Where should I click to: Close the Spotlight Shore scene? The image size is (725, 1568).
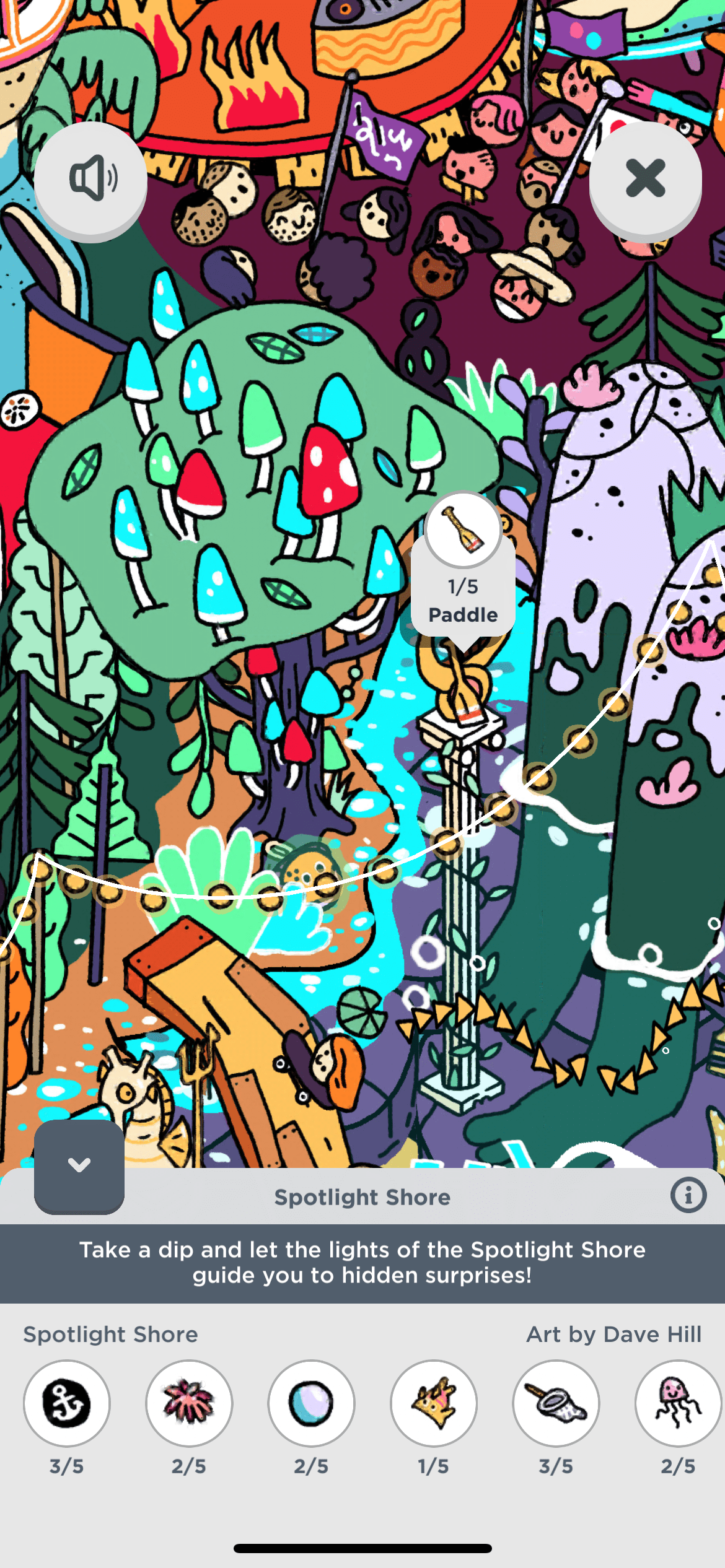645,178
